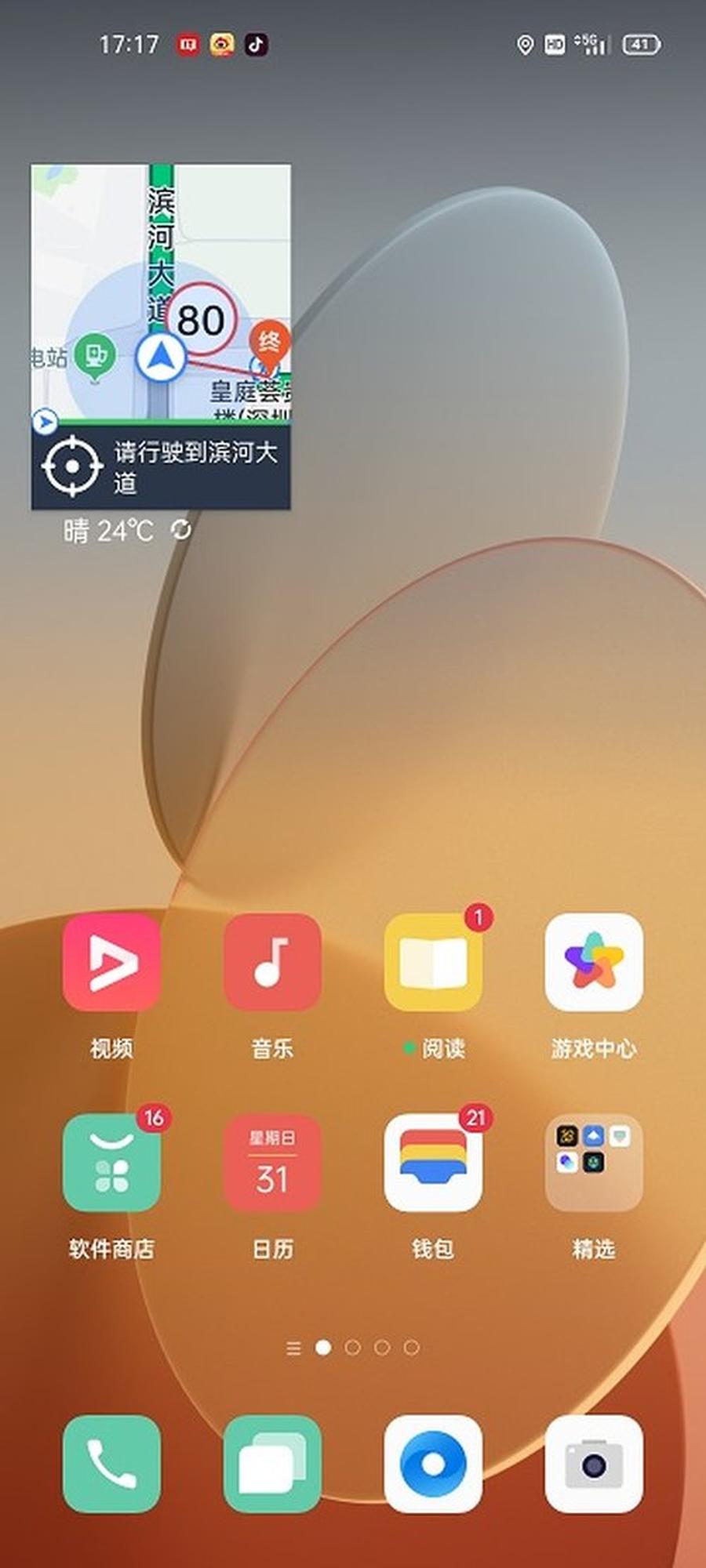The width and height of the screenshot is (706, 1568).
Task: Open the 精选 app folder
Action: (x=594, y=1162)
